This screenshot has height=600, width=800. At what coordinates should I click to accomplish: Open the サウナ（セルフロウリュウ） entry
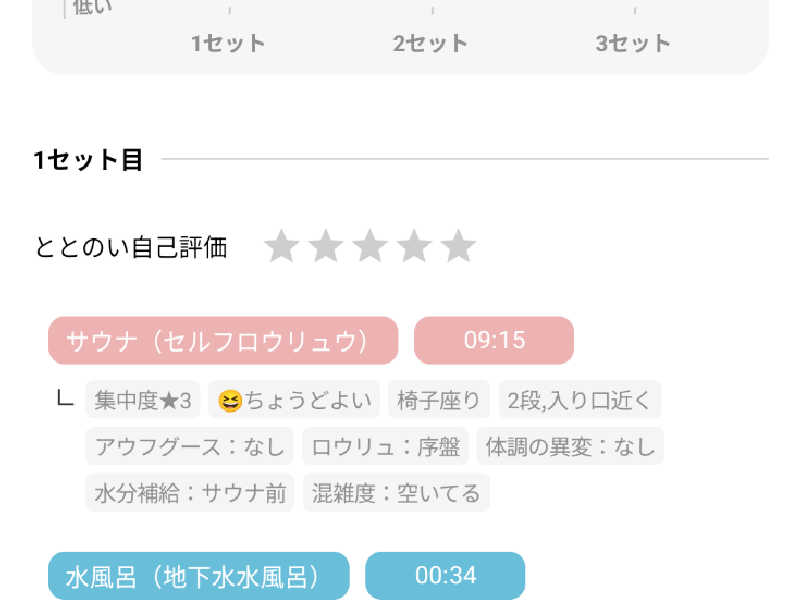(223, 340)
